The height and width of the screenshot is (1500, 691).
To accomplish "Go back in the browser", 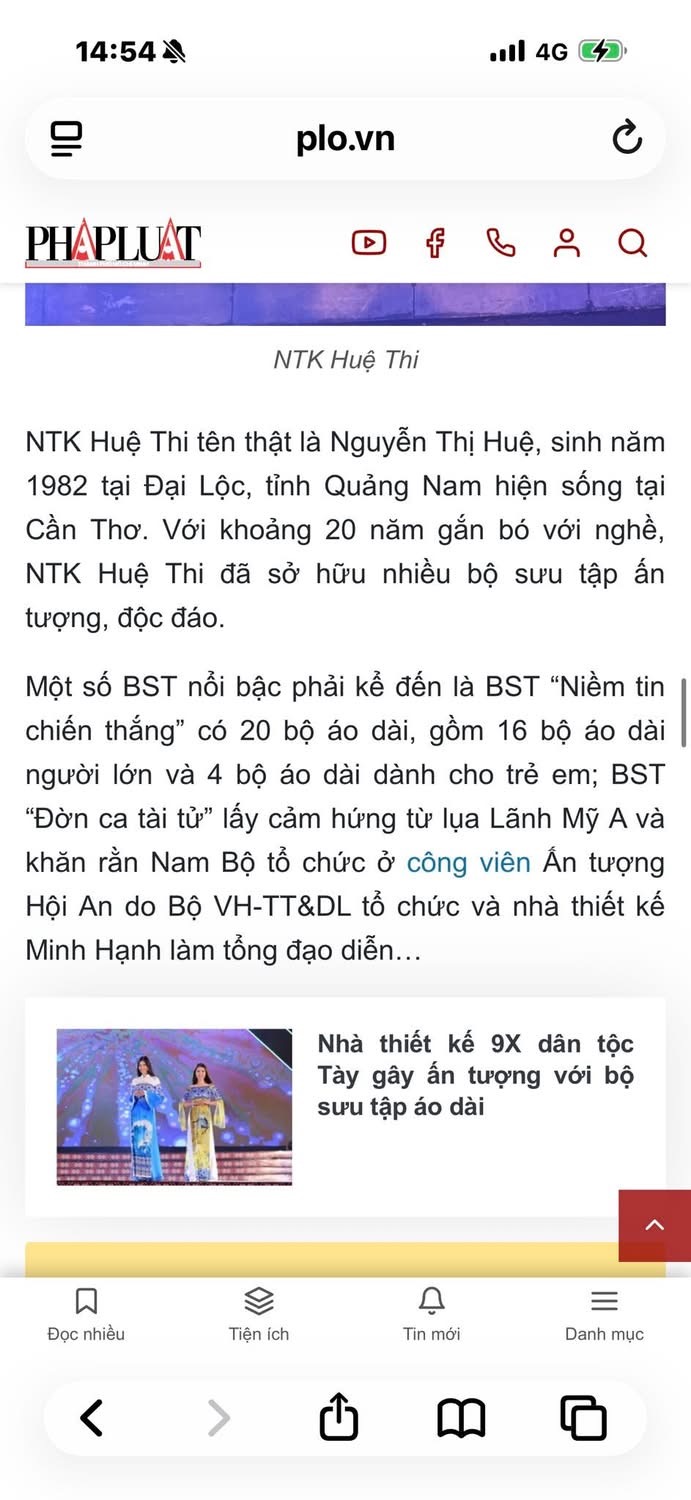I will pyautogui.click(x=91, y=1418).
